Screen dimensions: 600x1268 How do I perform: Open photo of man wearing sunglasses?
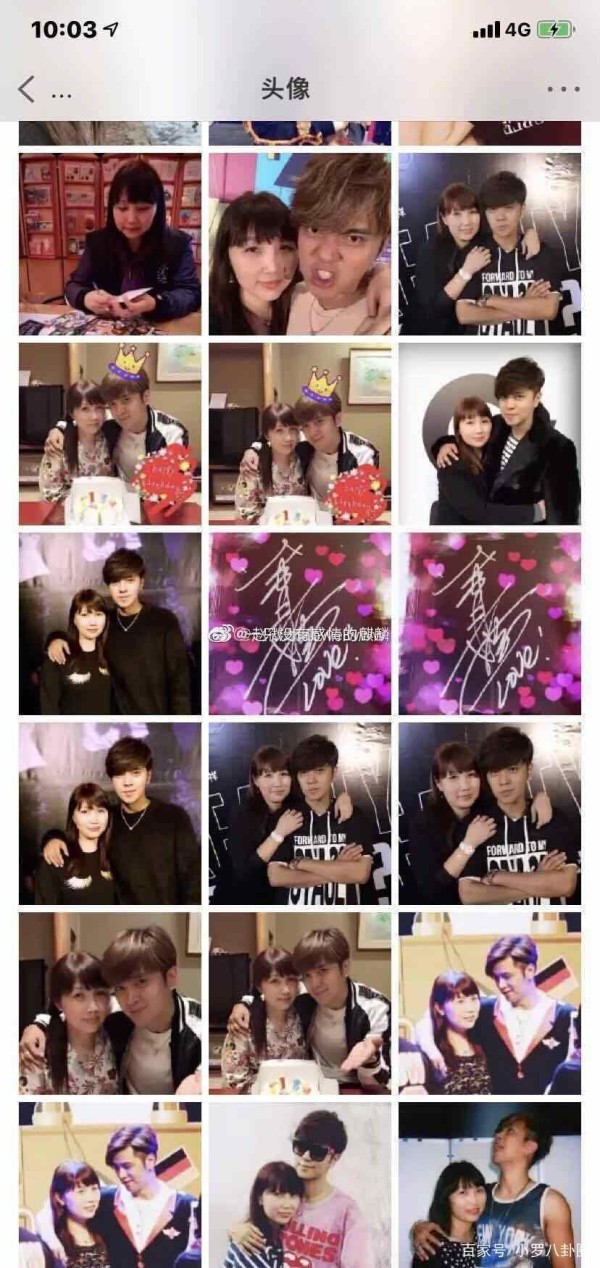(x=300, y=1185)
